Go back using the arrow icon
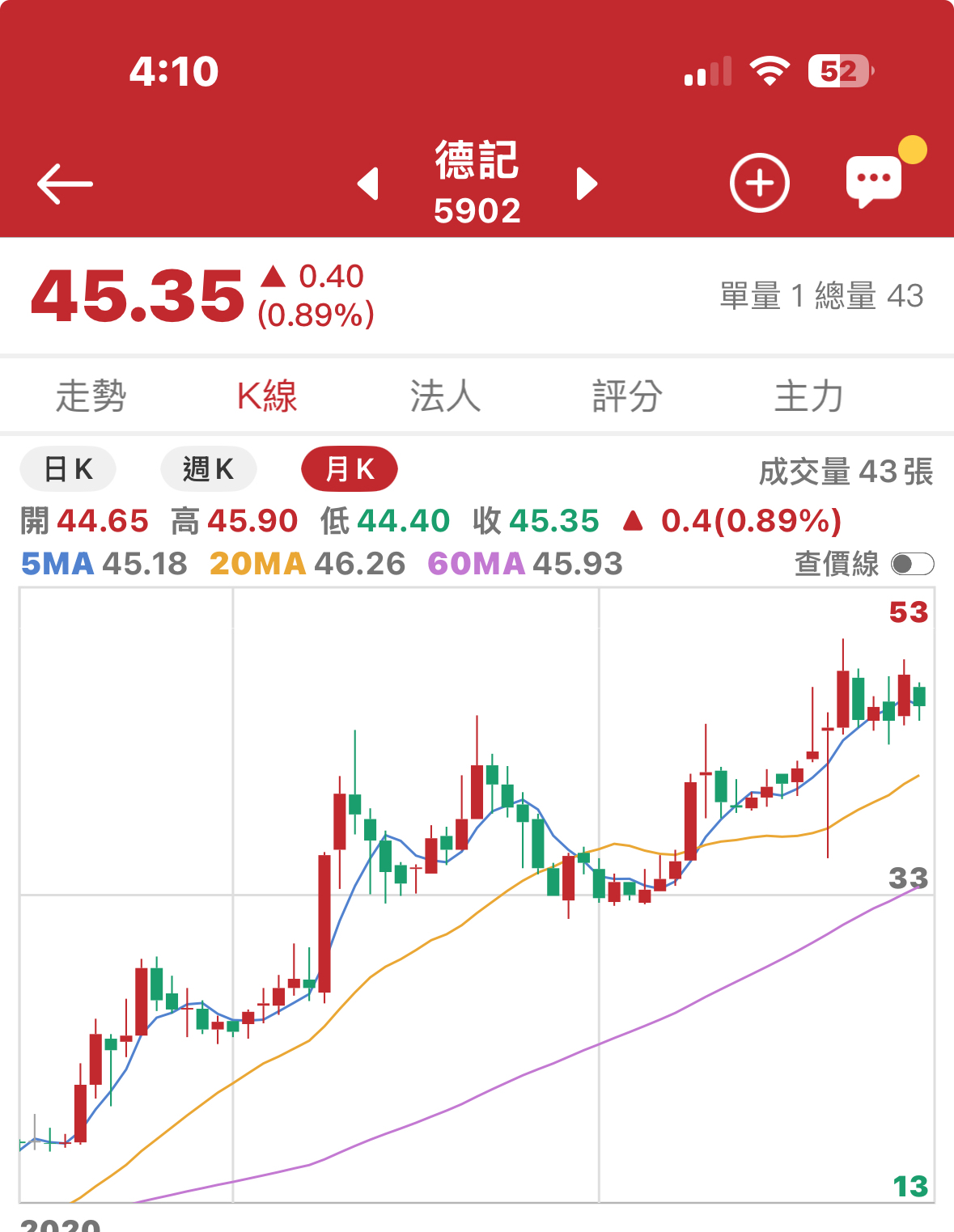 [x=65, y=184]
